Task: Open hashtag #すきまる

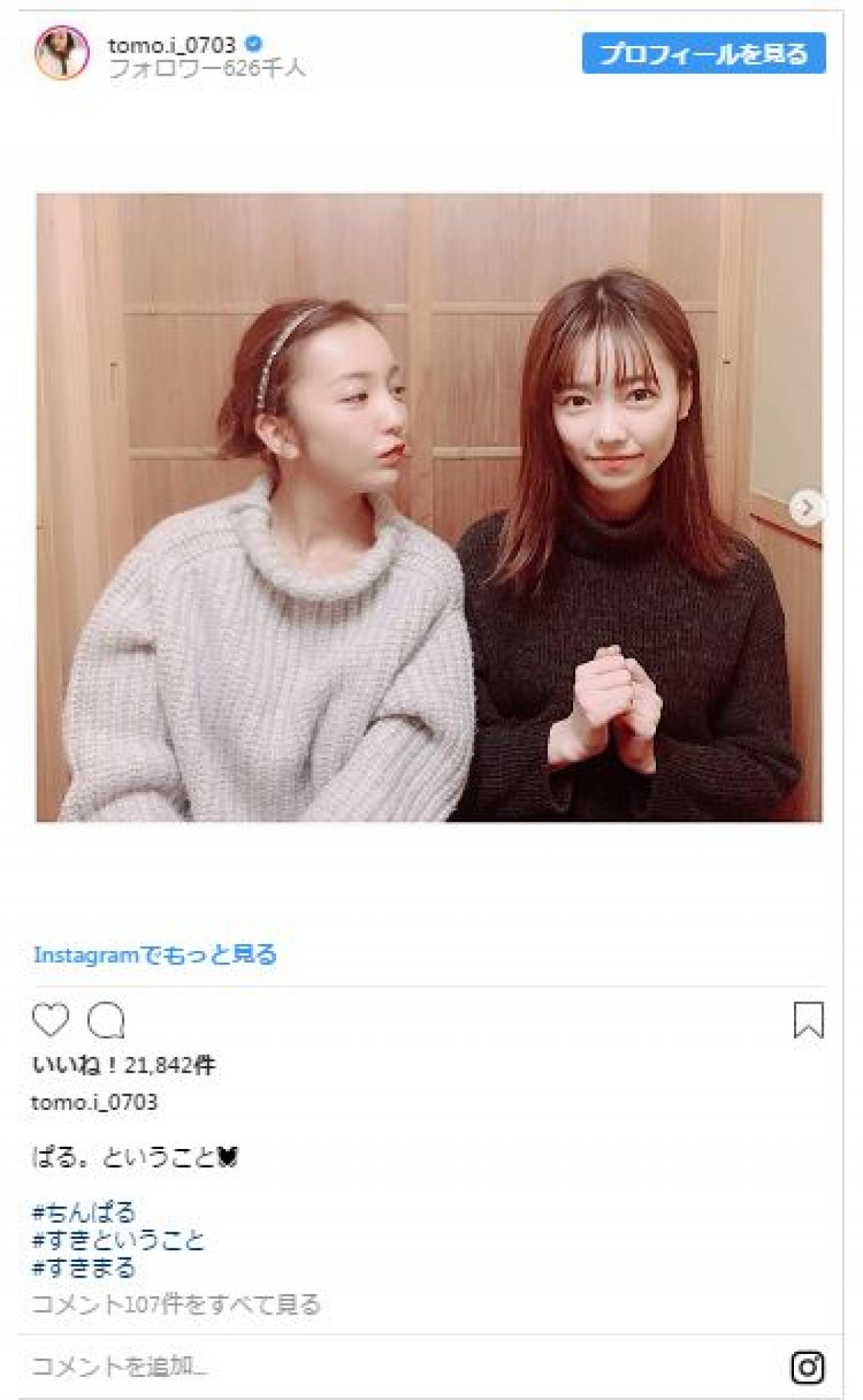Action: (x=84, y=1267)
